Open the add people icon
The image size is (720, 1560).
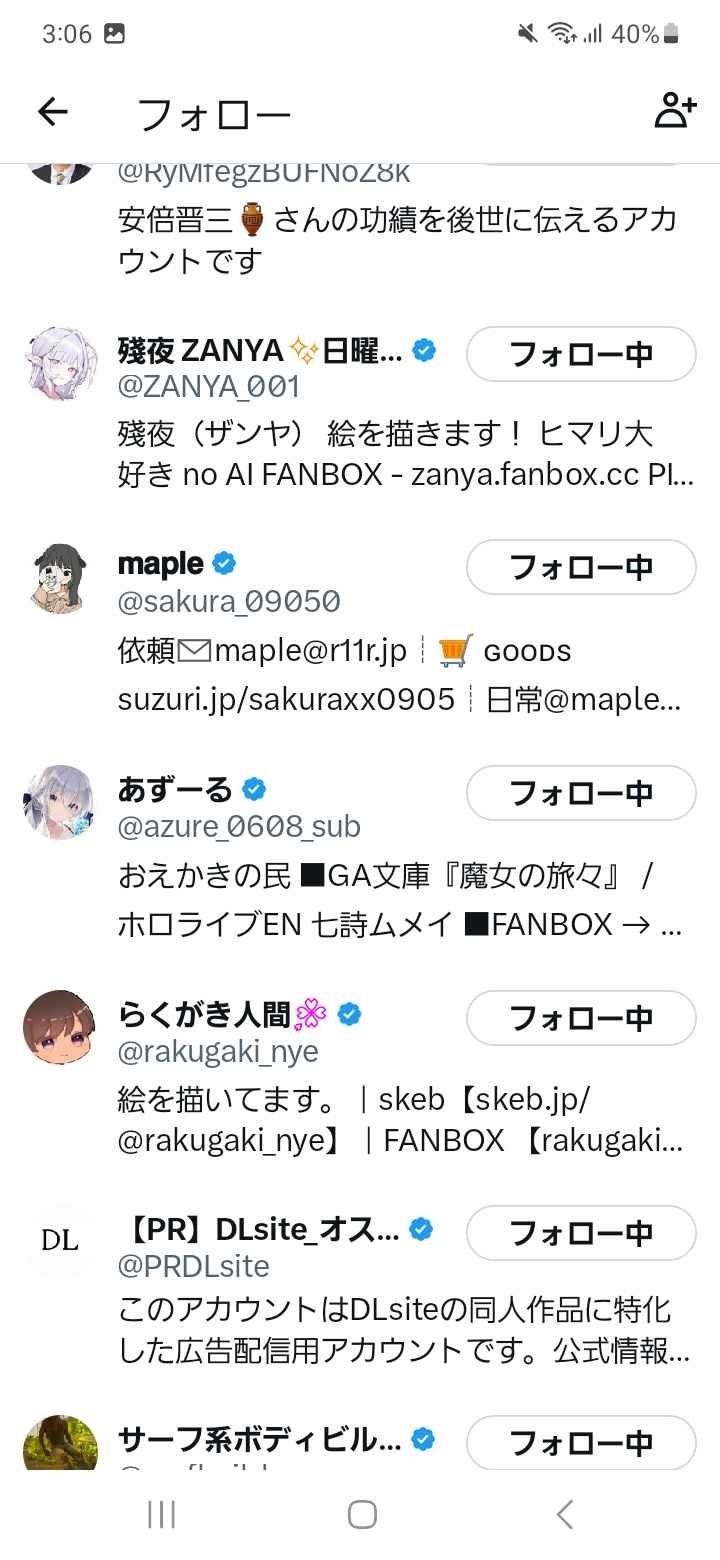pos(675,112)
